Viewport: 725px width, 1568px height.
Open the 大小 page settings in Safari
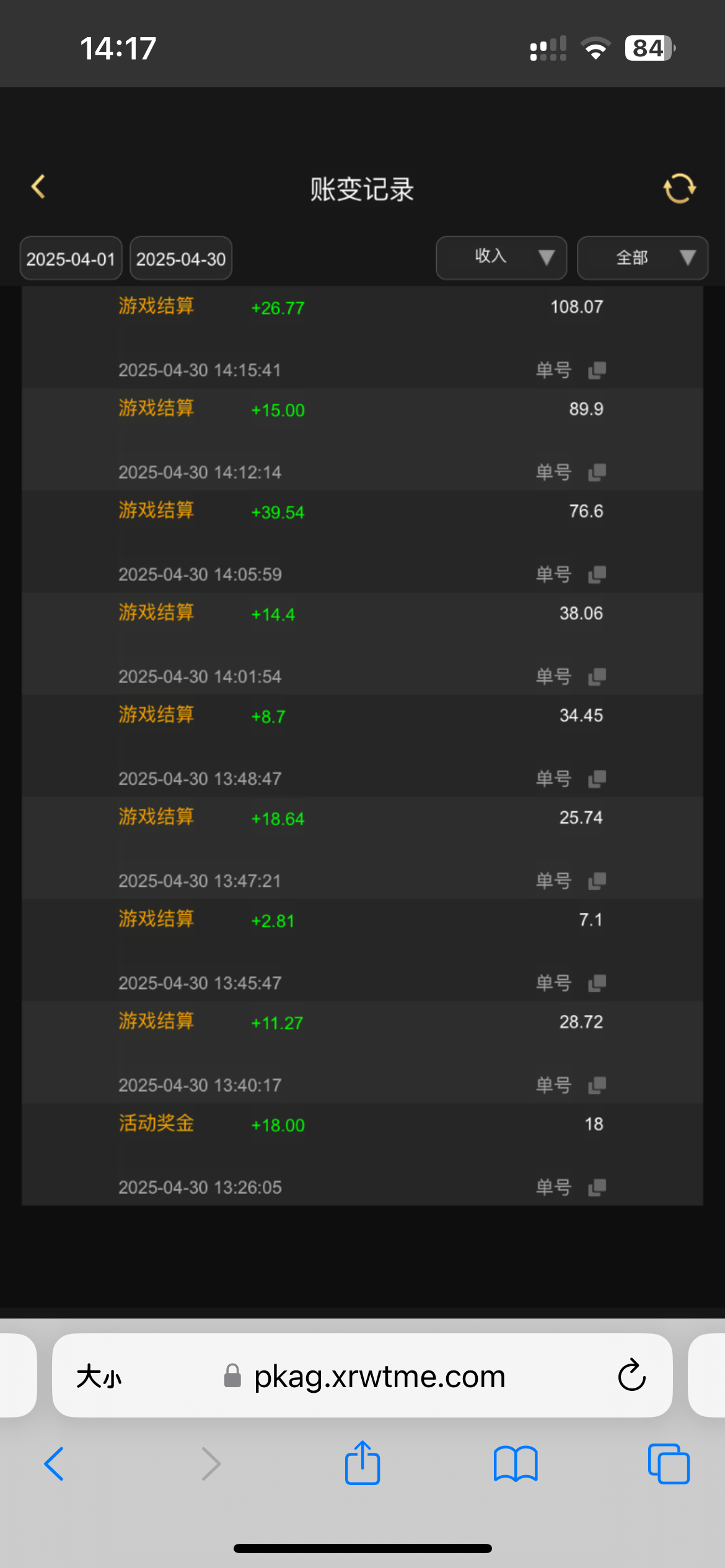tap(99, 1377)
